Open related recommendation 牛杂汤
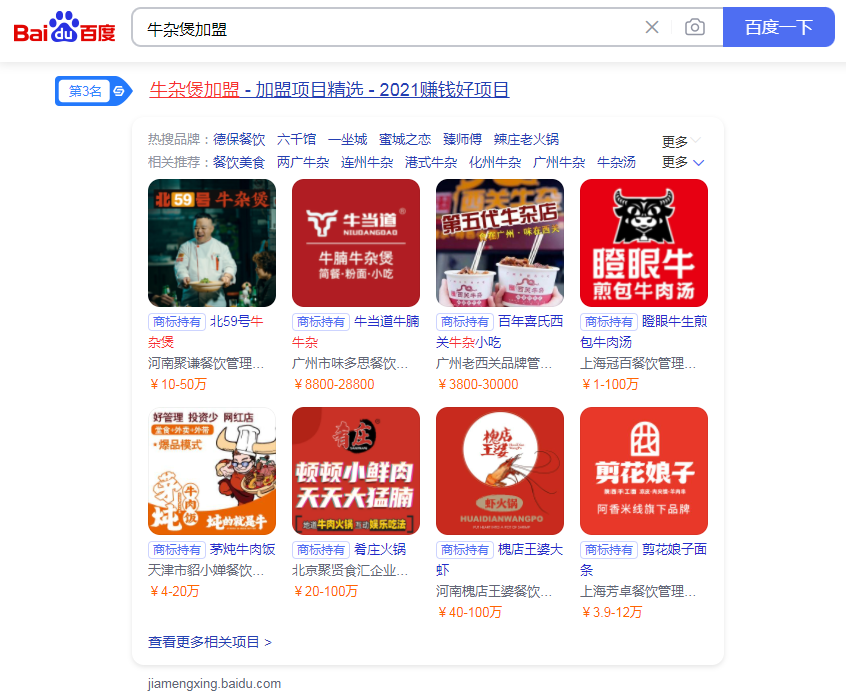 coord(616,162)
